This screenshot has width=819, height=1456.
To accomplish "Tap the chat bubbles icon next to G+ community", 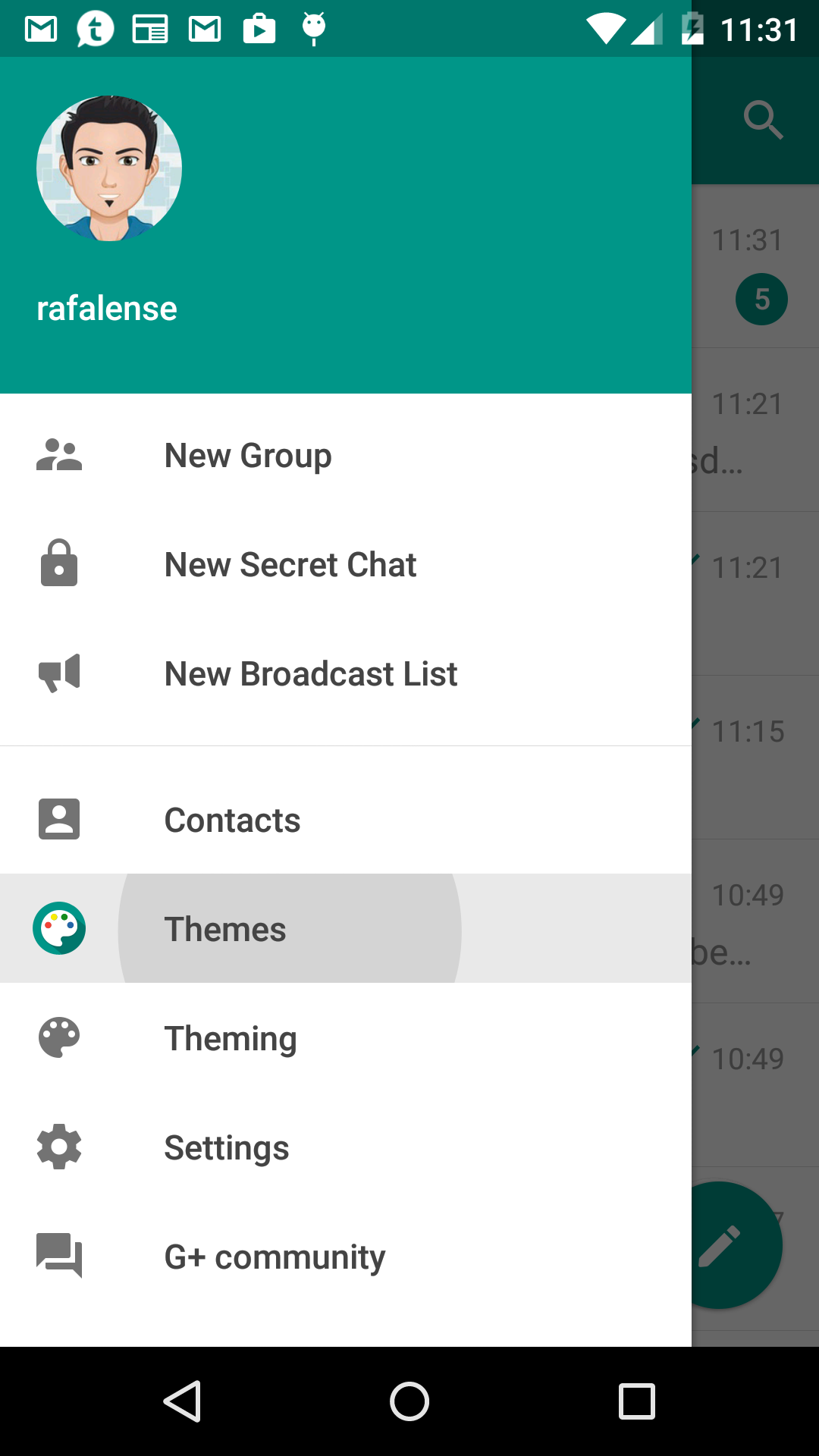I will point(58,1256).
